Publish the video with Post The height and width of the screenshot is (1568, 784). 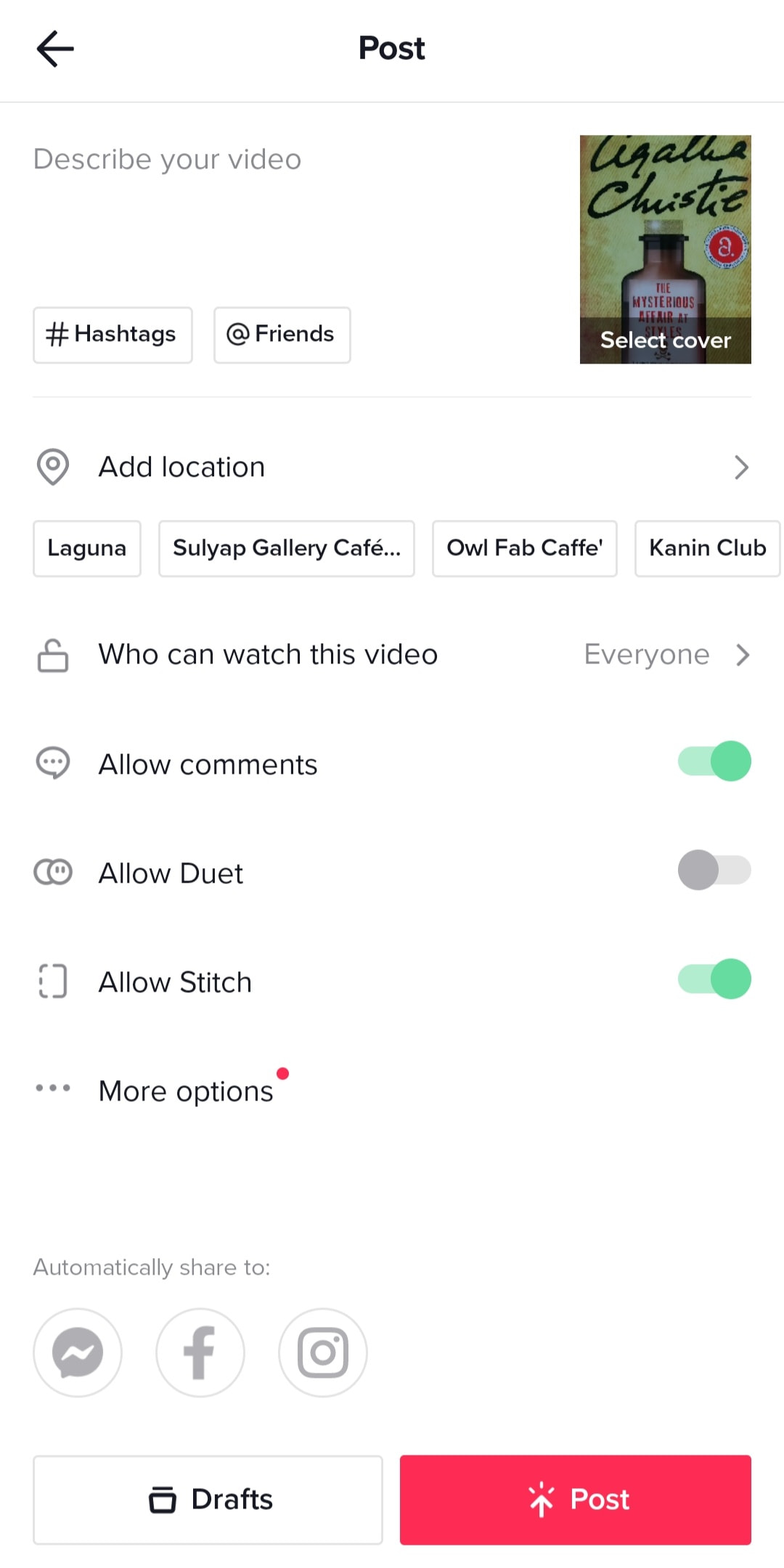click(576, 1500)
